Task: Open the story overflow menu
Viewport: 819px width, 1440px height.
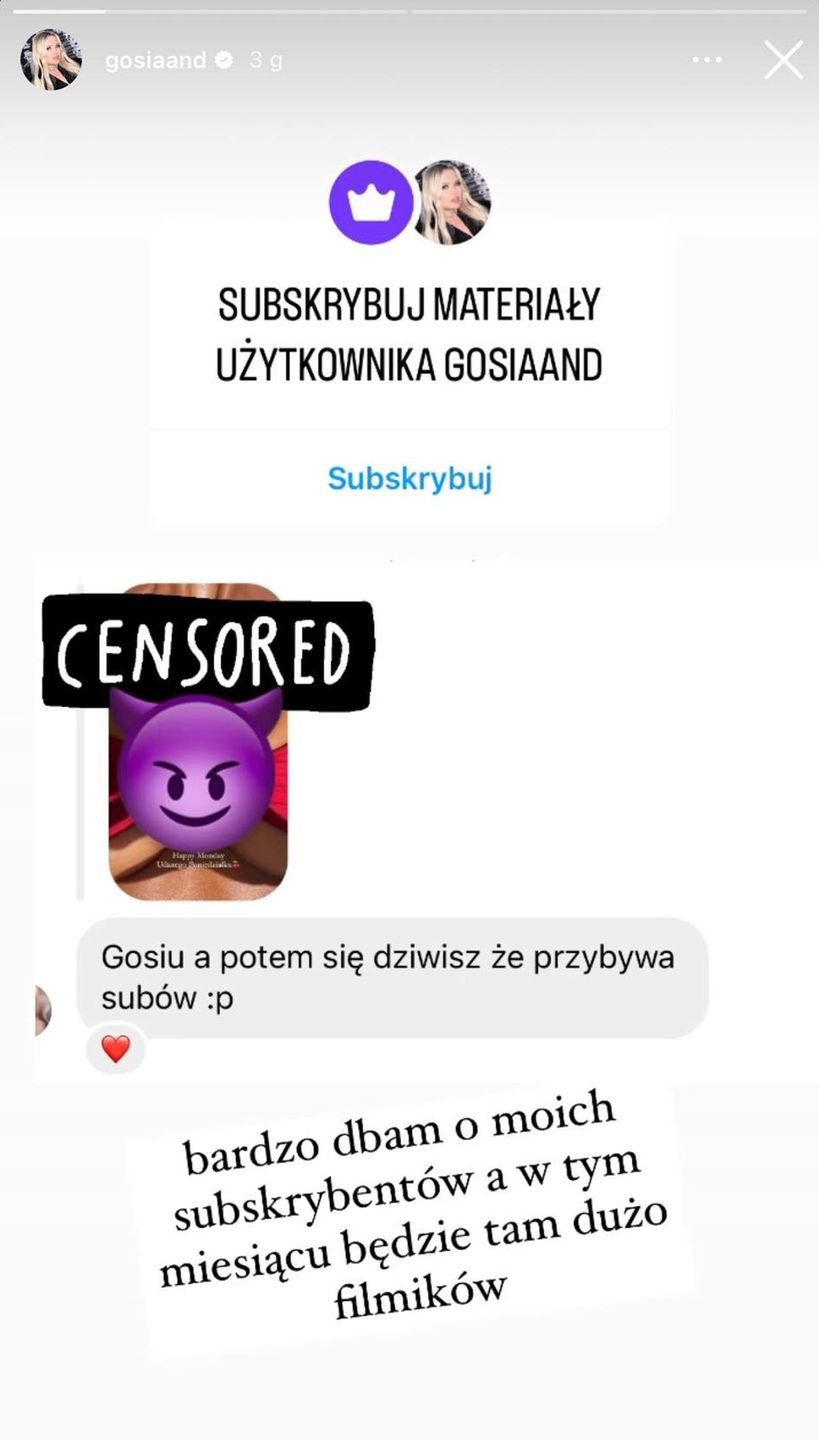Action: point(707,60)
